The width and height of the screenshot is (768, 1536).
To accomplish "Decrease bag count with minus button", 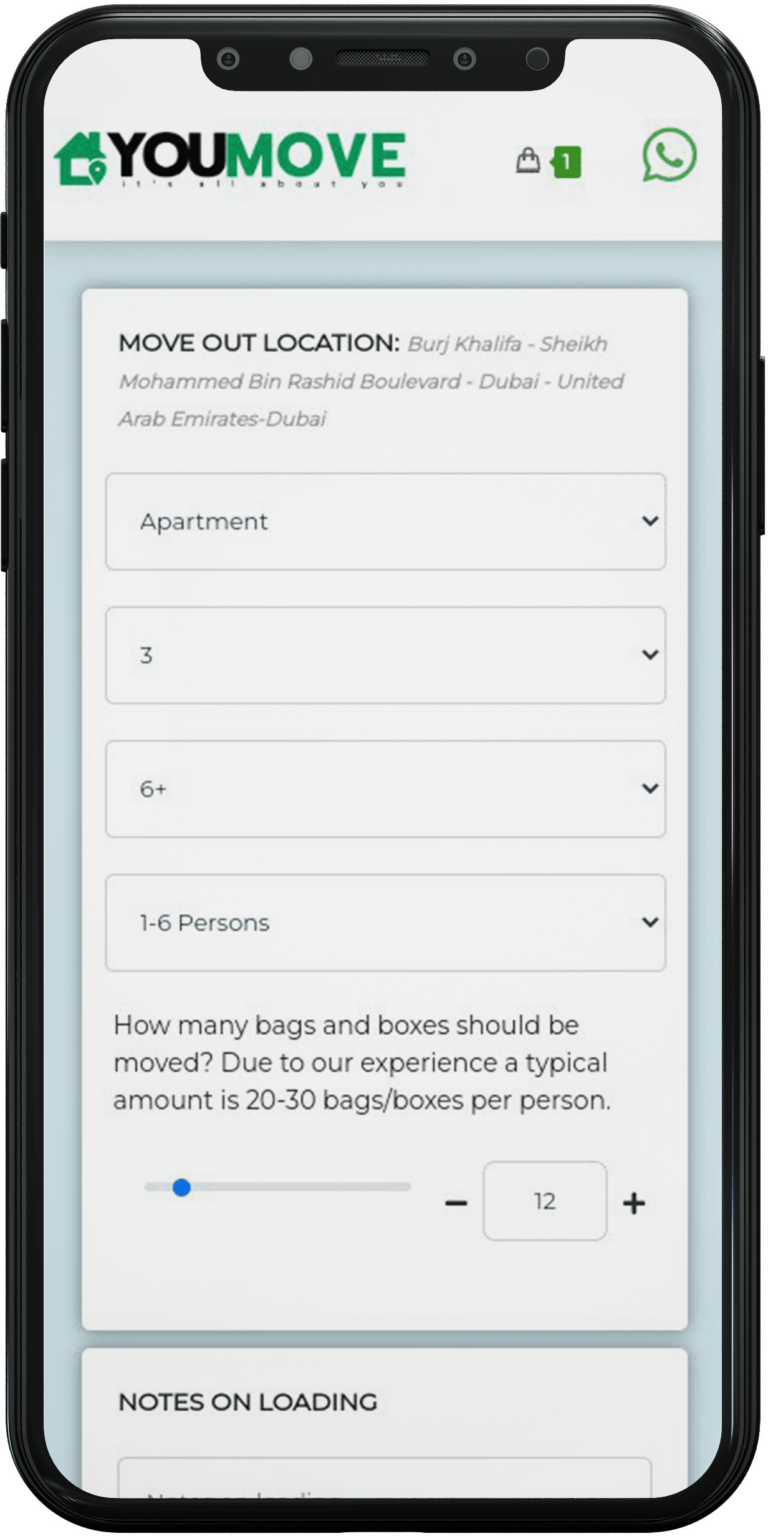I will tap(456, 1203).
